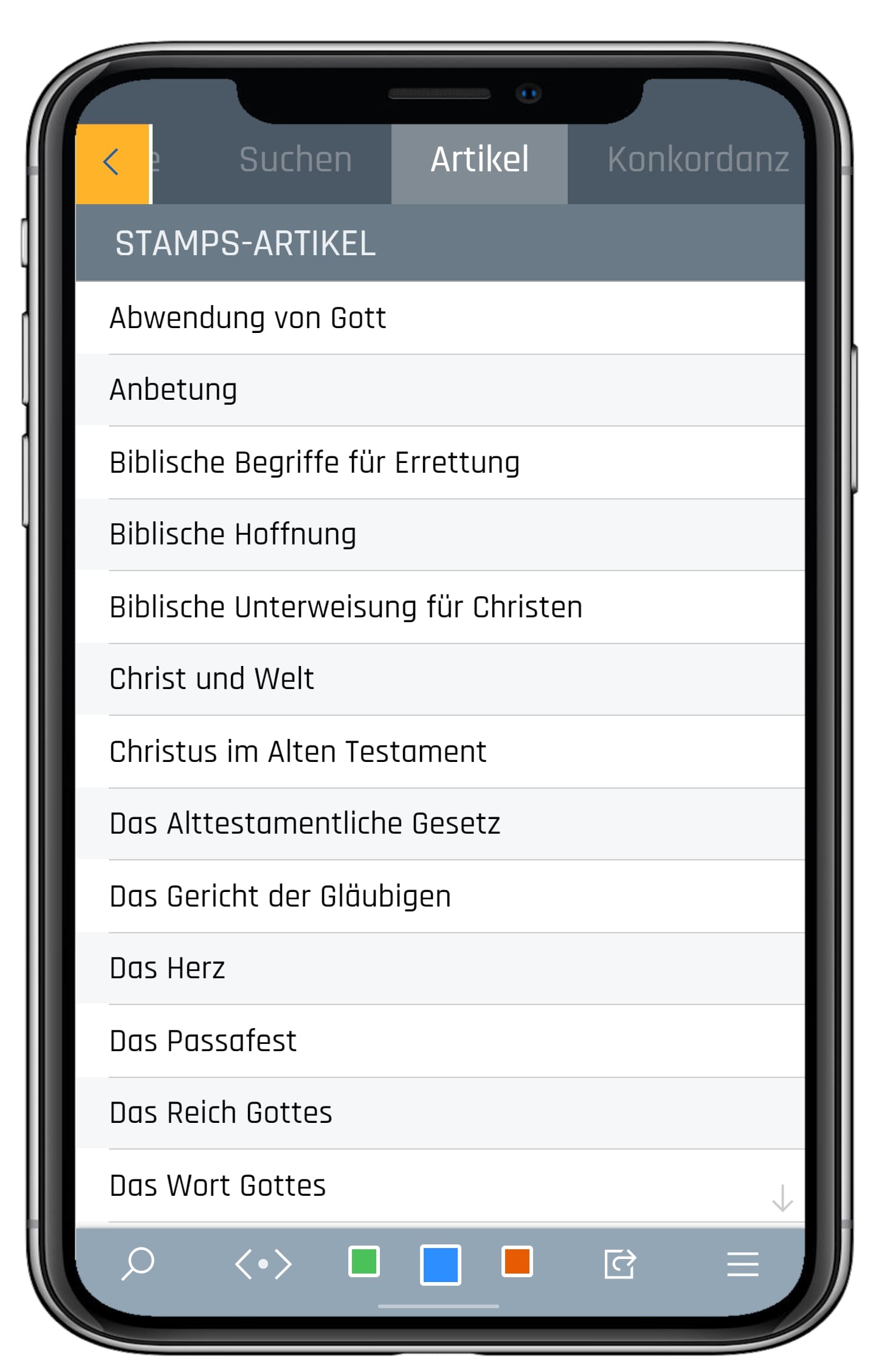Open the Anbetung article
The image size is (882, 1372).
pyautogui.click(x=173, y=389)
